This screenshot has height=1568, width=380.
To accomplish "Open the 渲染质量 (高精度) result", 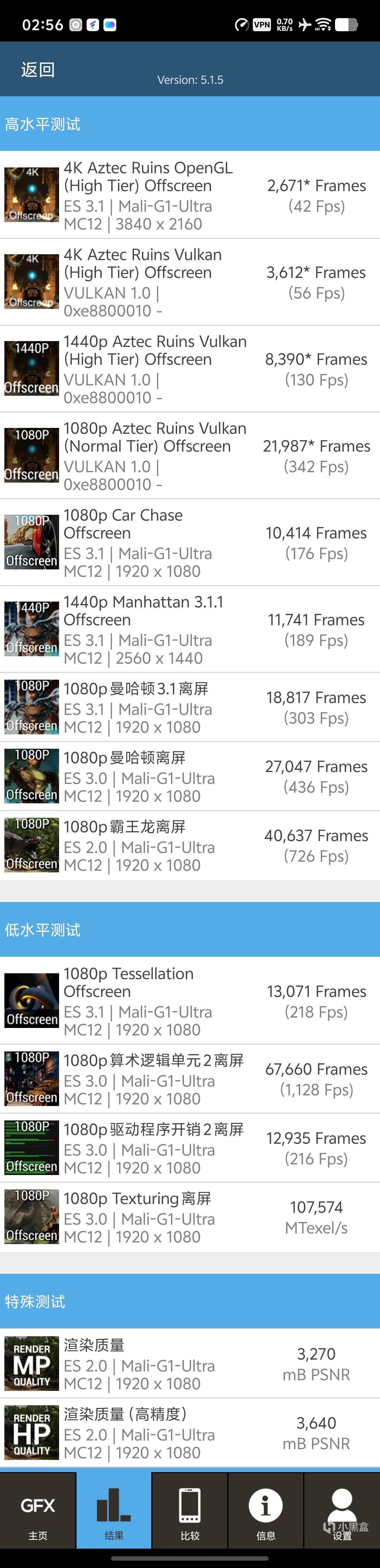I will pyautogui.click(x=190, y=1433).
